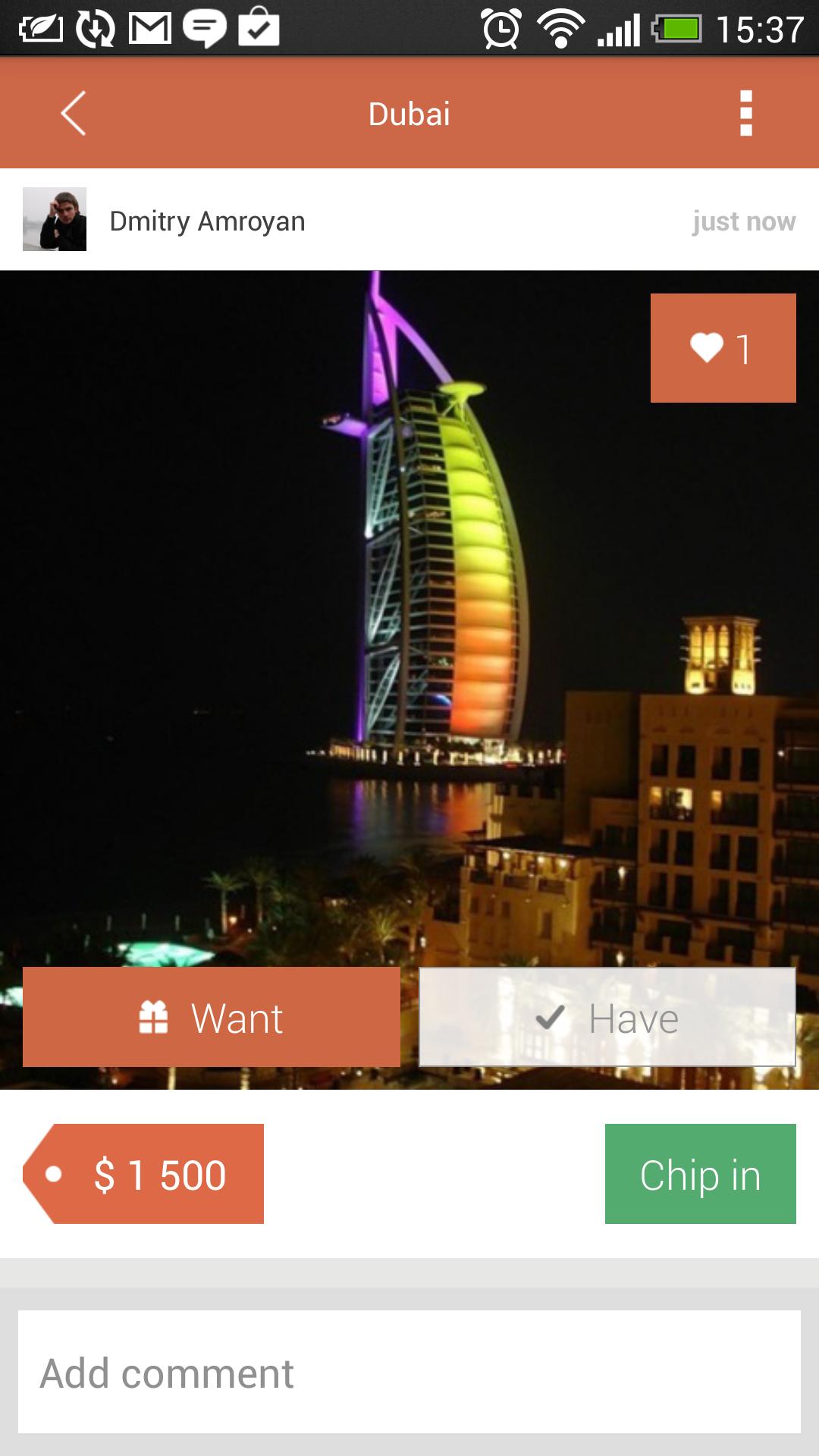Viewport: 819px width, 1456px height.
Task: Open the overflow menu in the action bar
Action: 746,114
